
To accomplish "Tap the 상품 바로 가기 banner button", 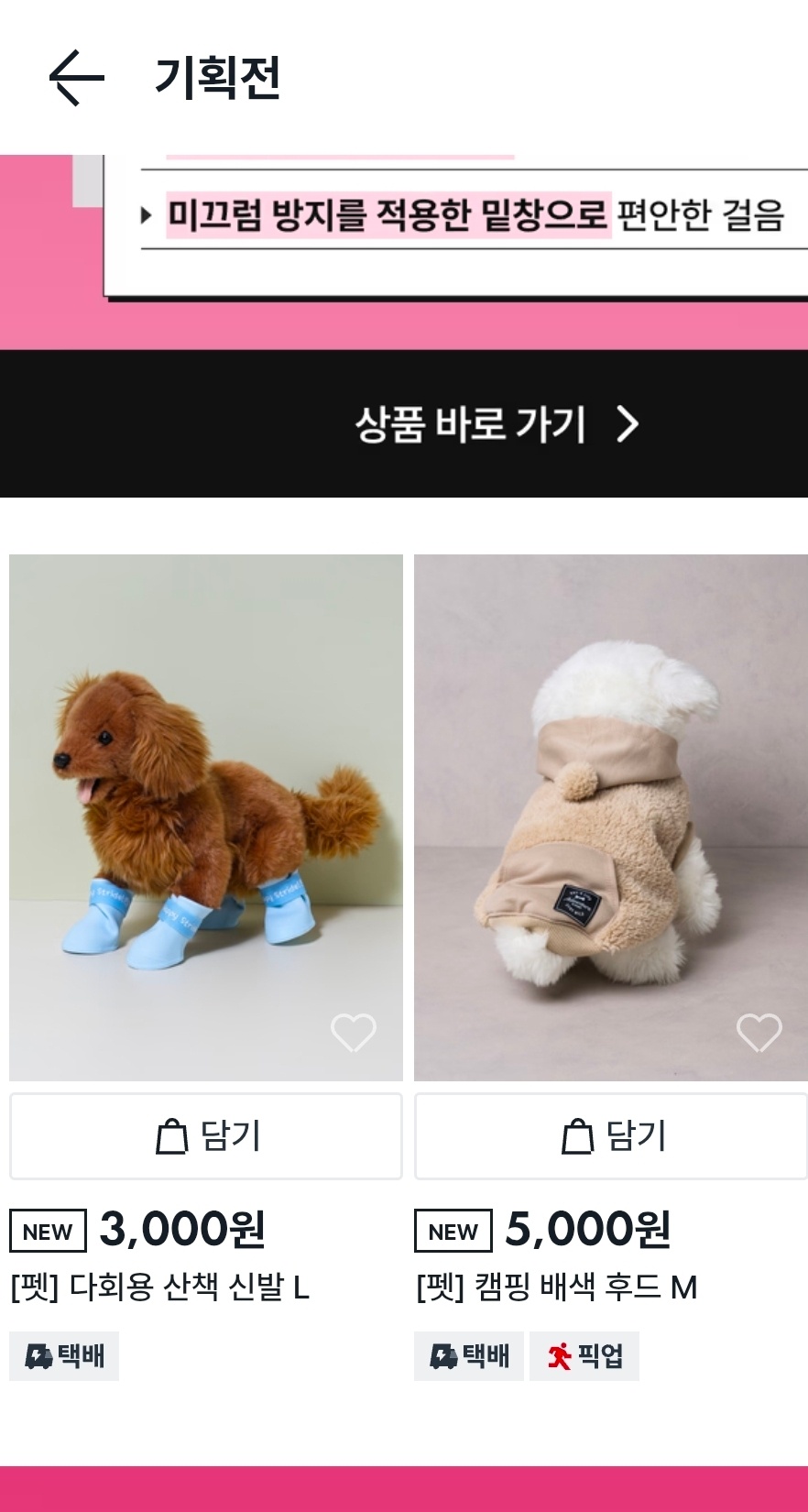I will point(496,424).
